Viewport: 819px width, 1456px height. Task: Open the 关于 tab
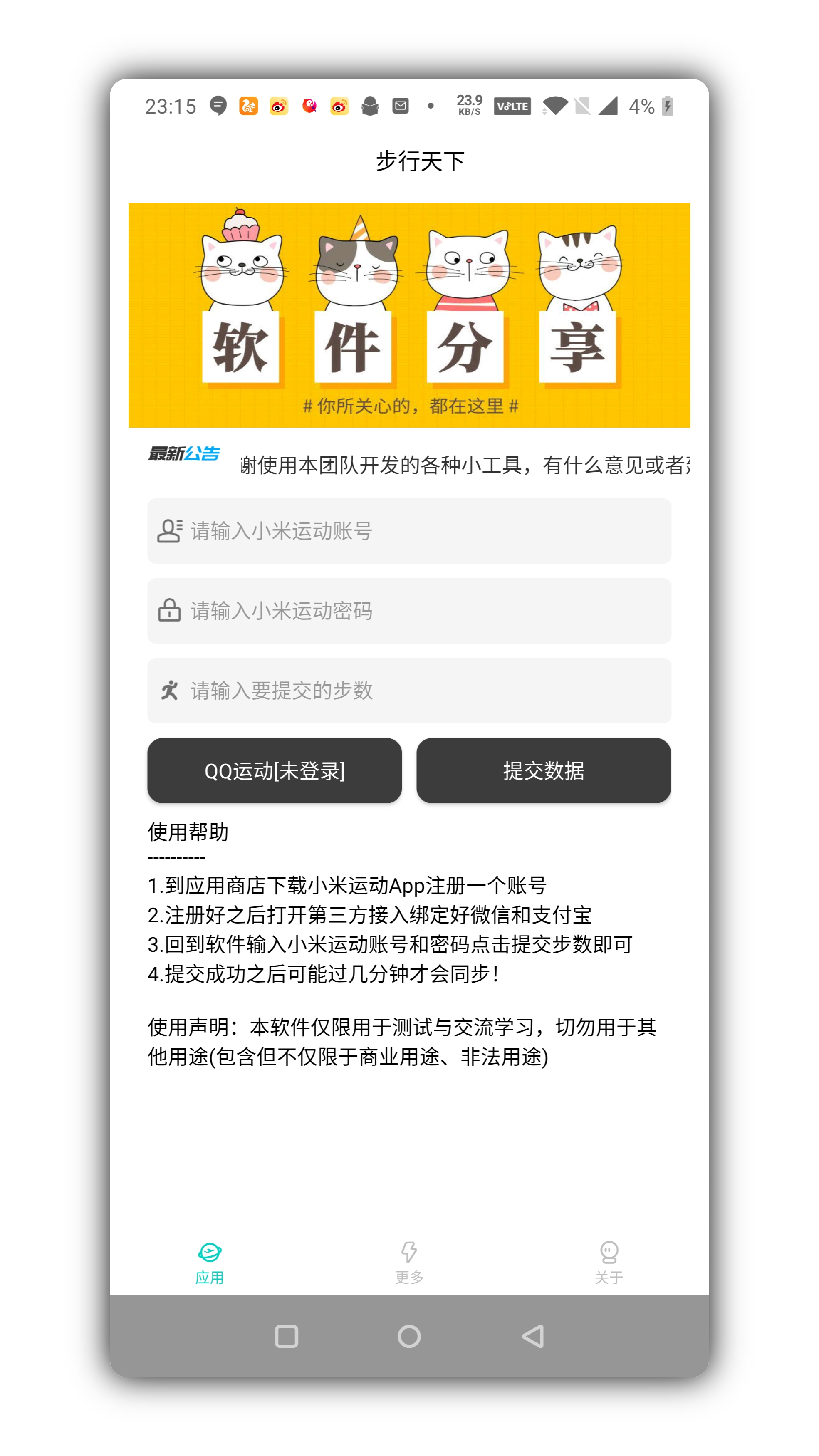609,1262
